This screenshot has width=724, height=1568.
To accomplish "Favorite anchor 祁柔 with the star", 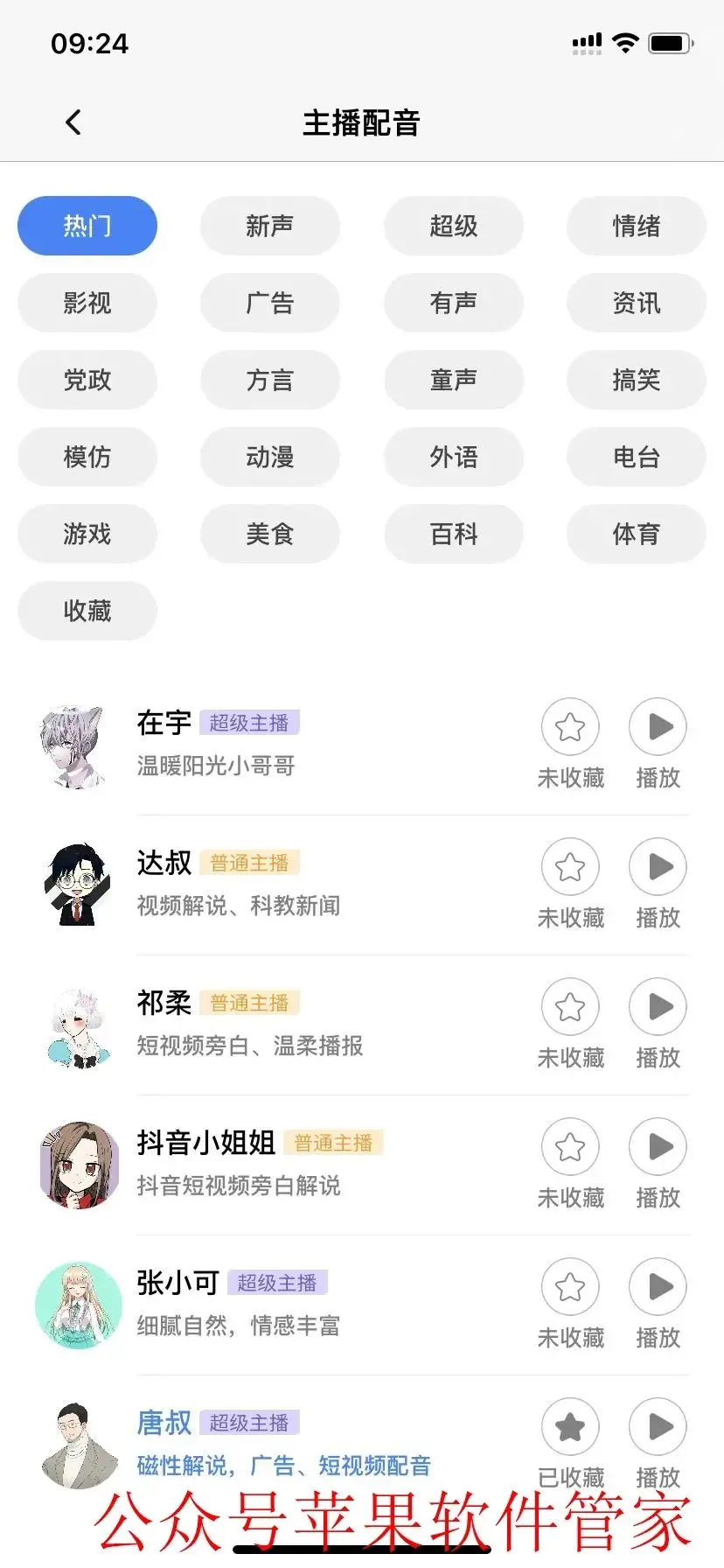I will click(x=570, y=1007).
